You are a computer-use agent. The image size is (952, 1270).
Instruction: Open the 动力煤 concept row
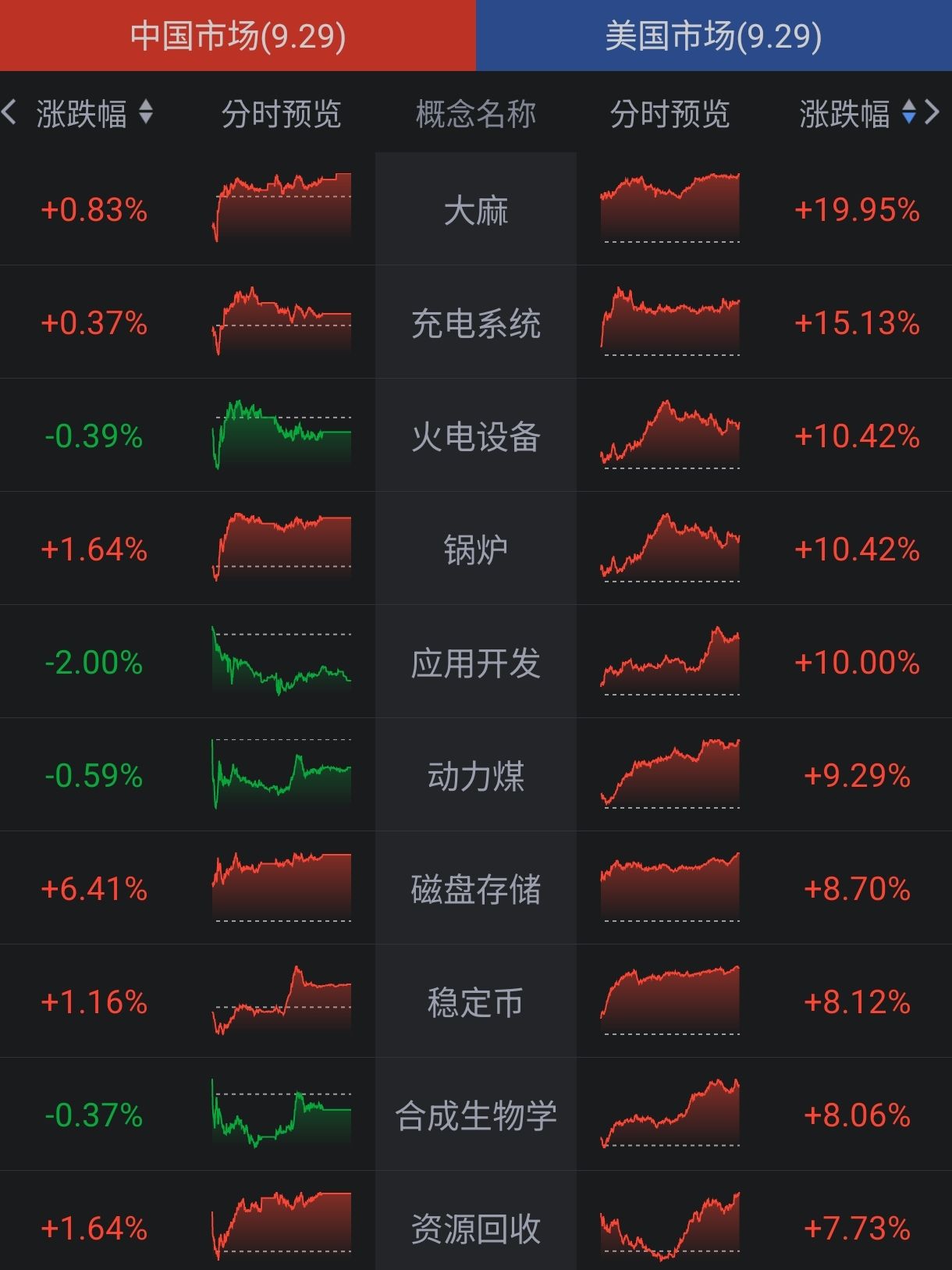tap(475, 777)
